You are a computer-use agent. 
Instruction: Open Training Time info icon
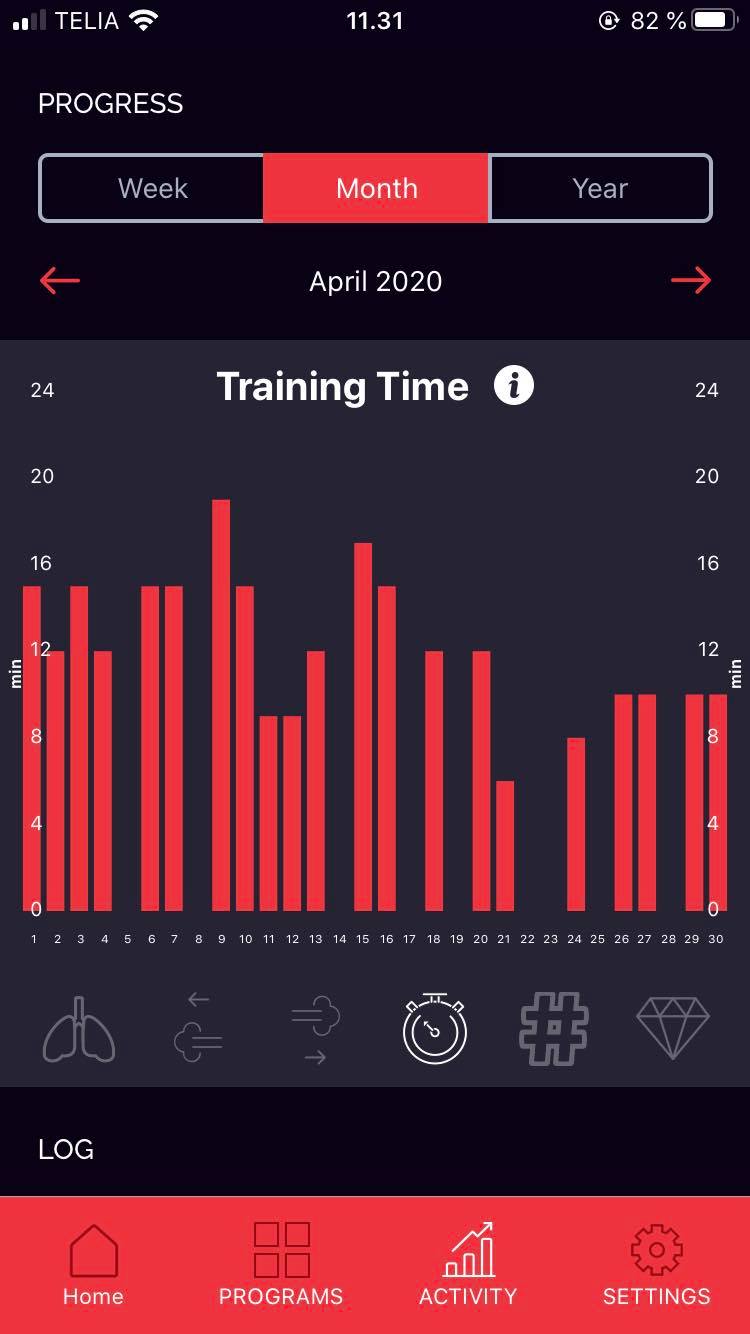click(514, 386)
